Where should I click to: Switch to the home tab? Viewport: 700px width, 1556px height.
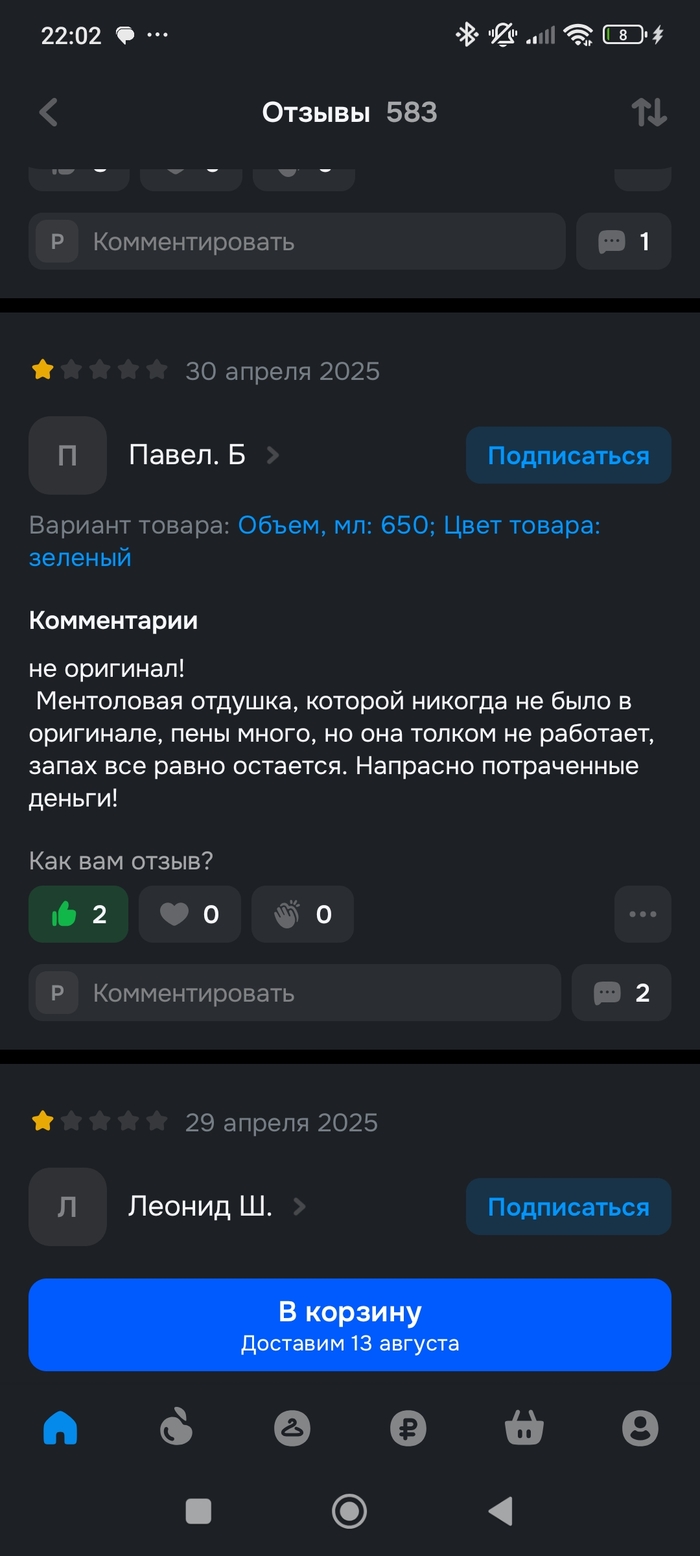coord(60,1428)
